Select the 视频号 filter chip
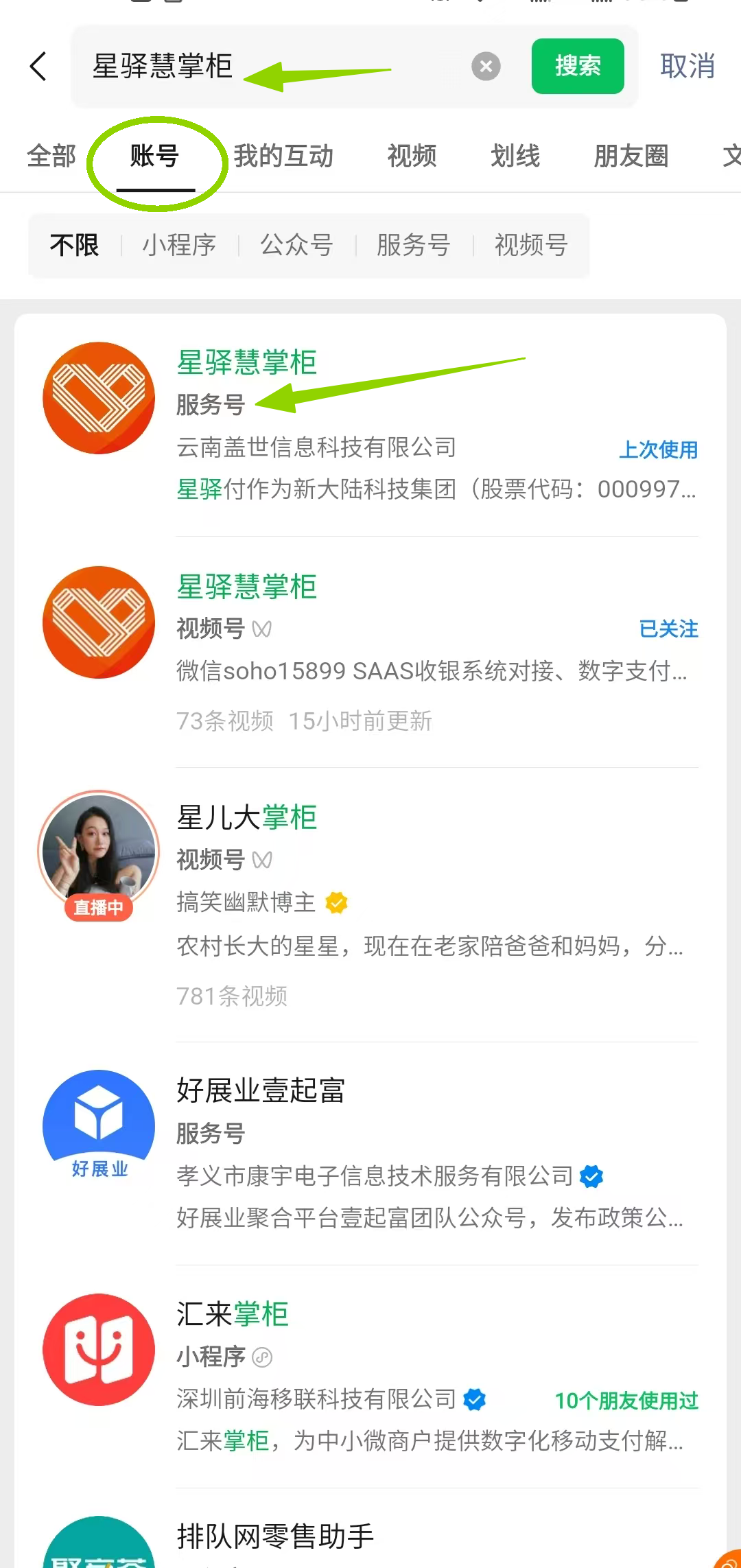This screenshot has height=1568, width=741. tap(530, 245)
